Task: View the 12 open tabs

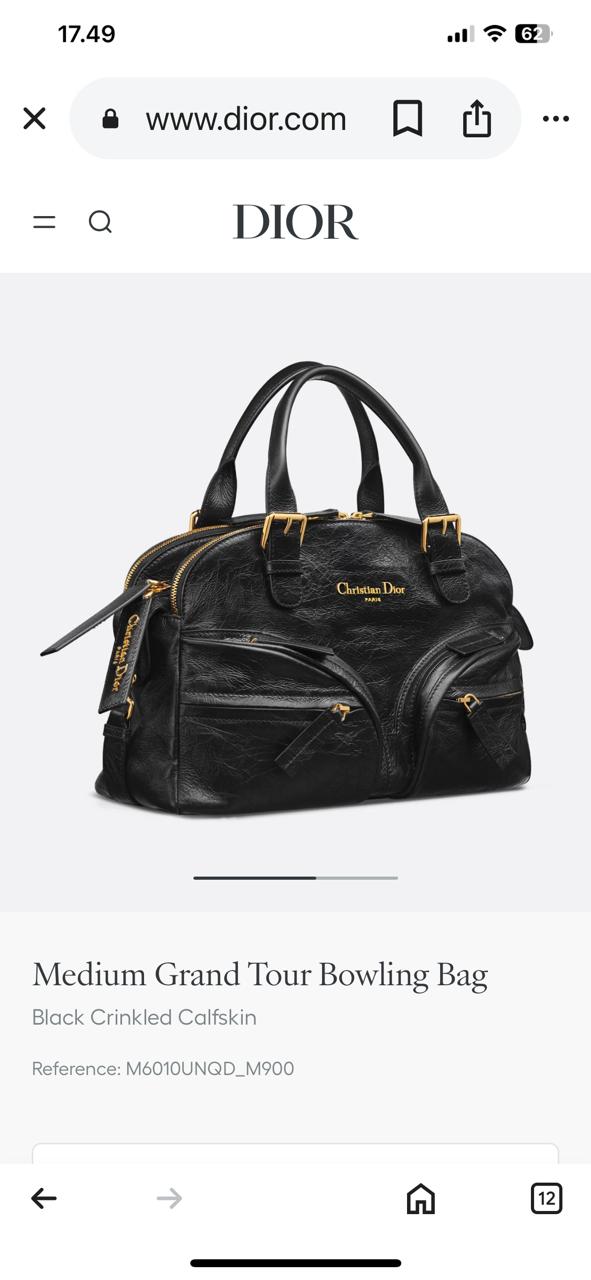Action: [x=546, y=1198]
